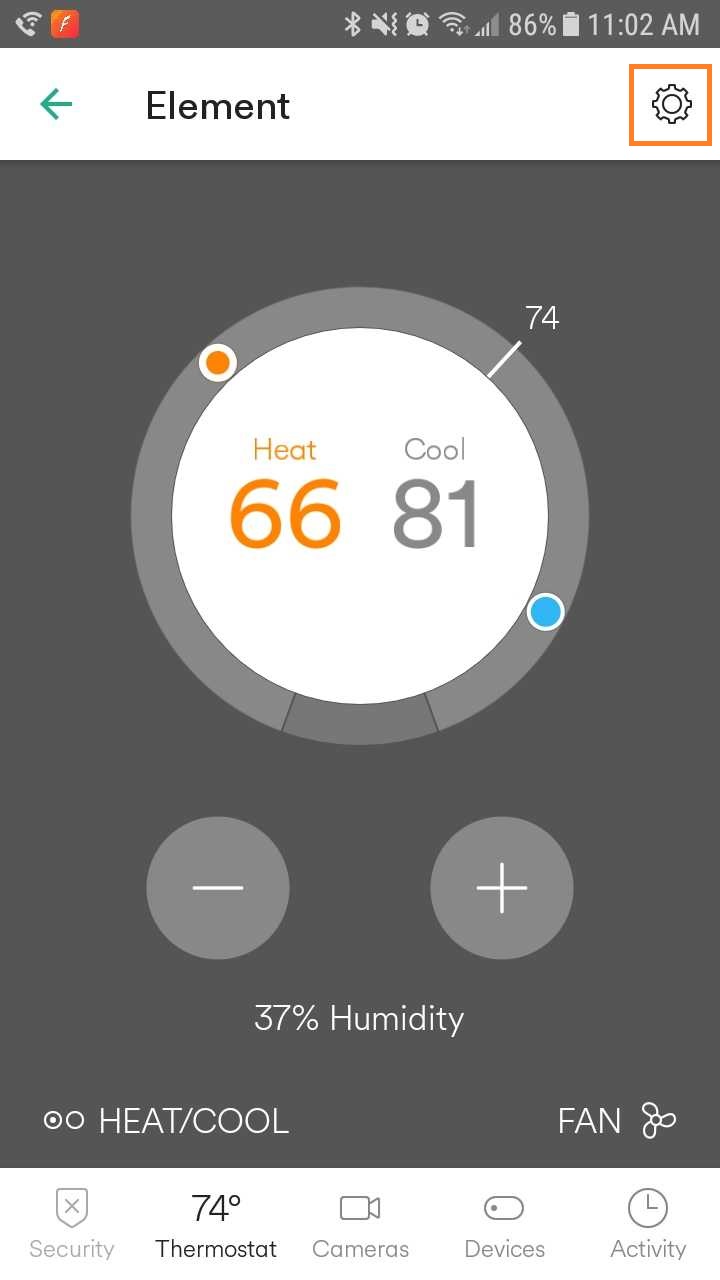The height and width of the screenshot is (1280, 720).
Task: Tap the 37% Humidity display
Action: [359, 1018]
